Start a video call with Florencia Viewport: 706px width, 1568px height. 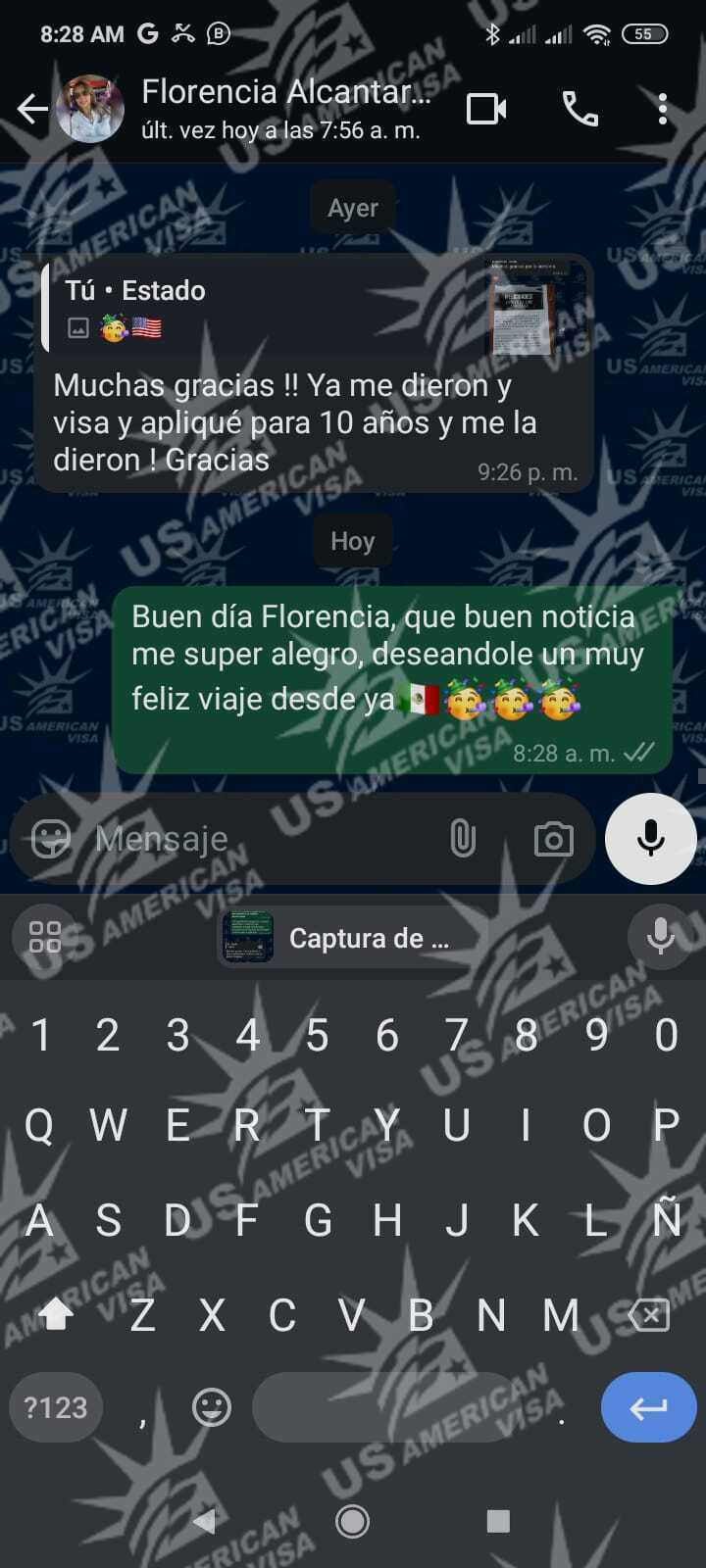click(486, 109)
